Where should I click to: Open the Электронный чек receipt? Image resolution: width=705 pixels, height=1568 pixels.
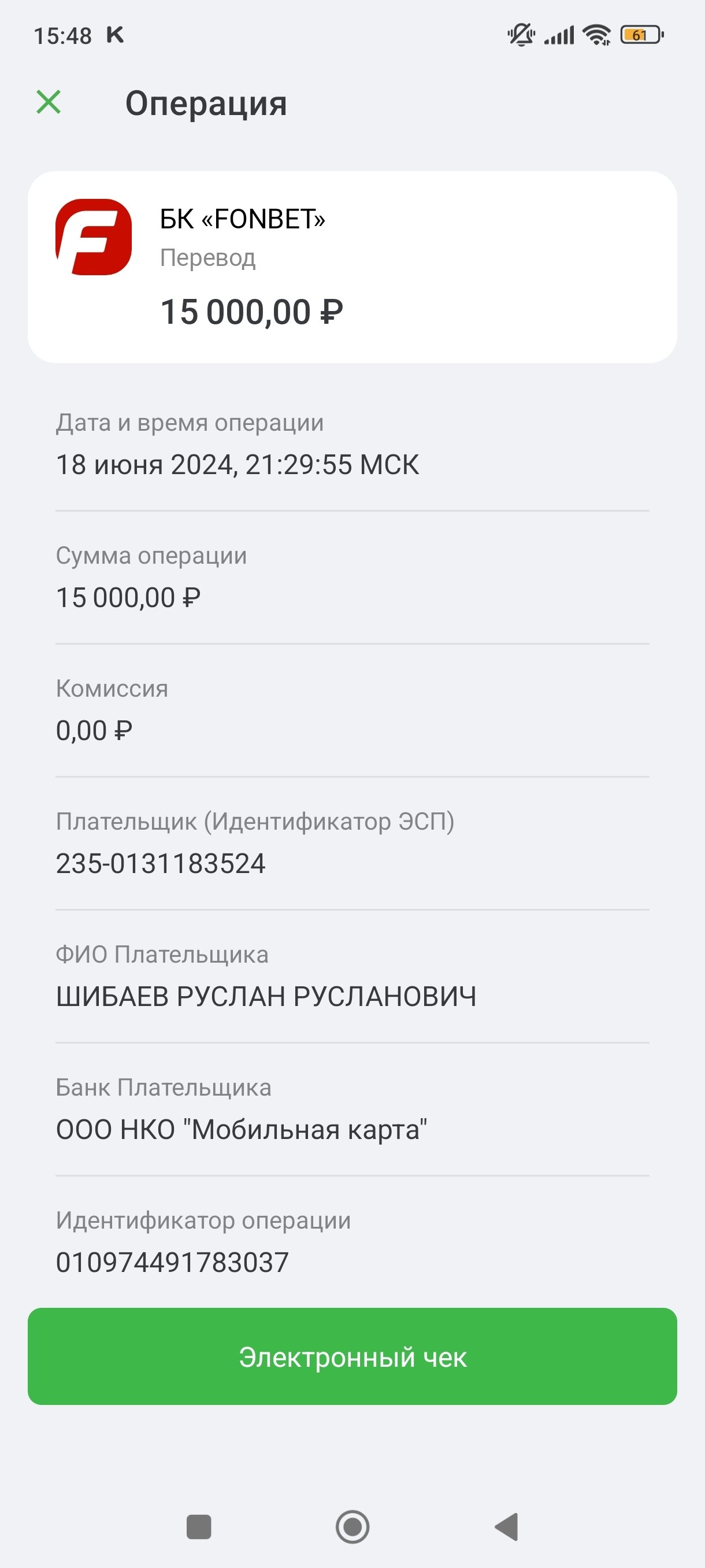(x=352, y=1357)
